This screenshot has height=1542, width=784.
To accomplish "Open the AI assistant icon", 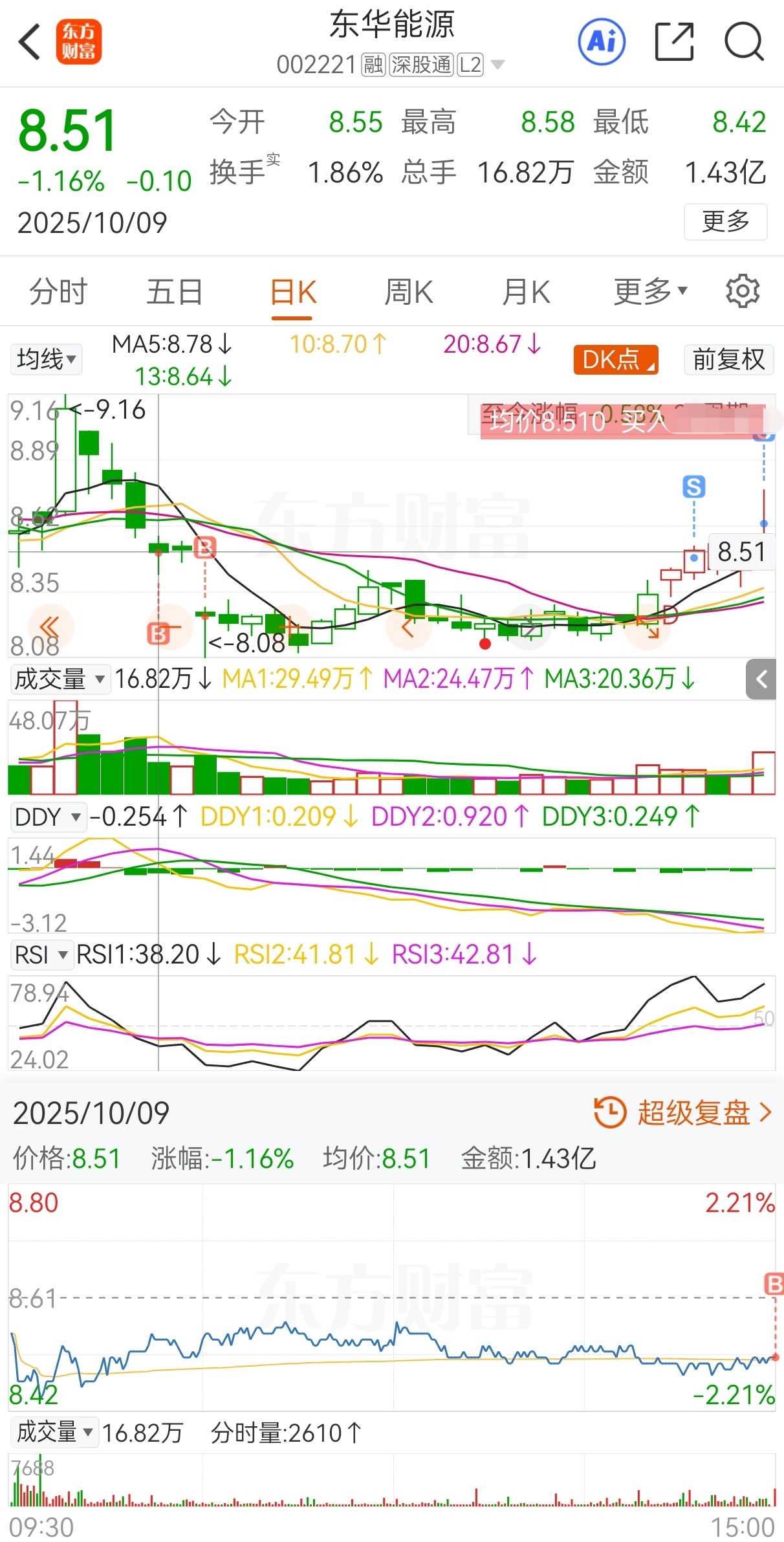I will (602, 43).
